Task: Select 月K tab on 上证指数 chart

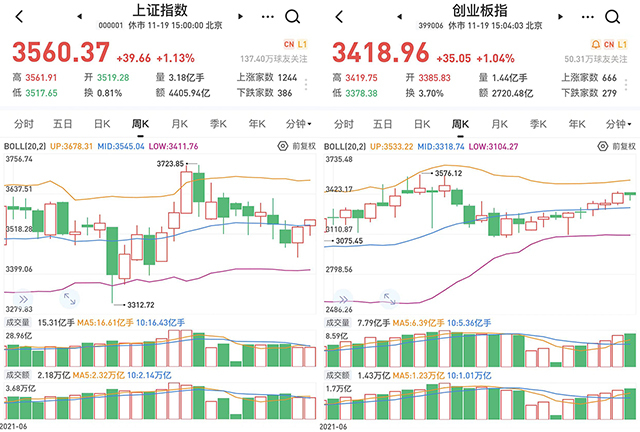Action: pyautogui.click(x=179, y=125)
